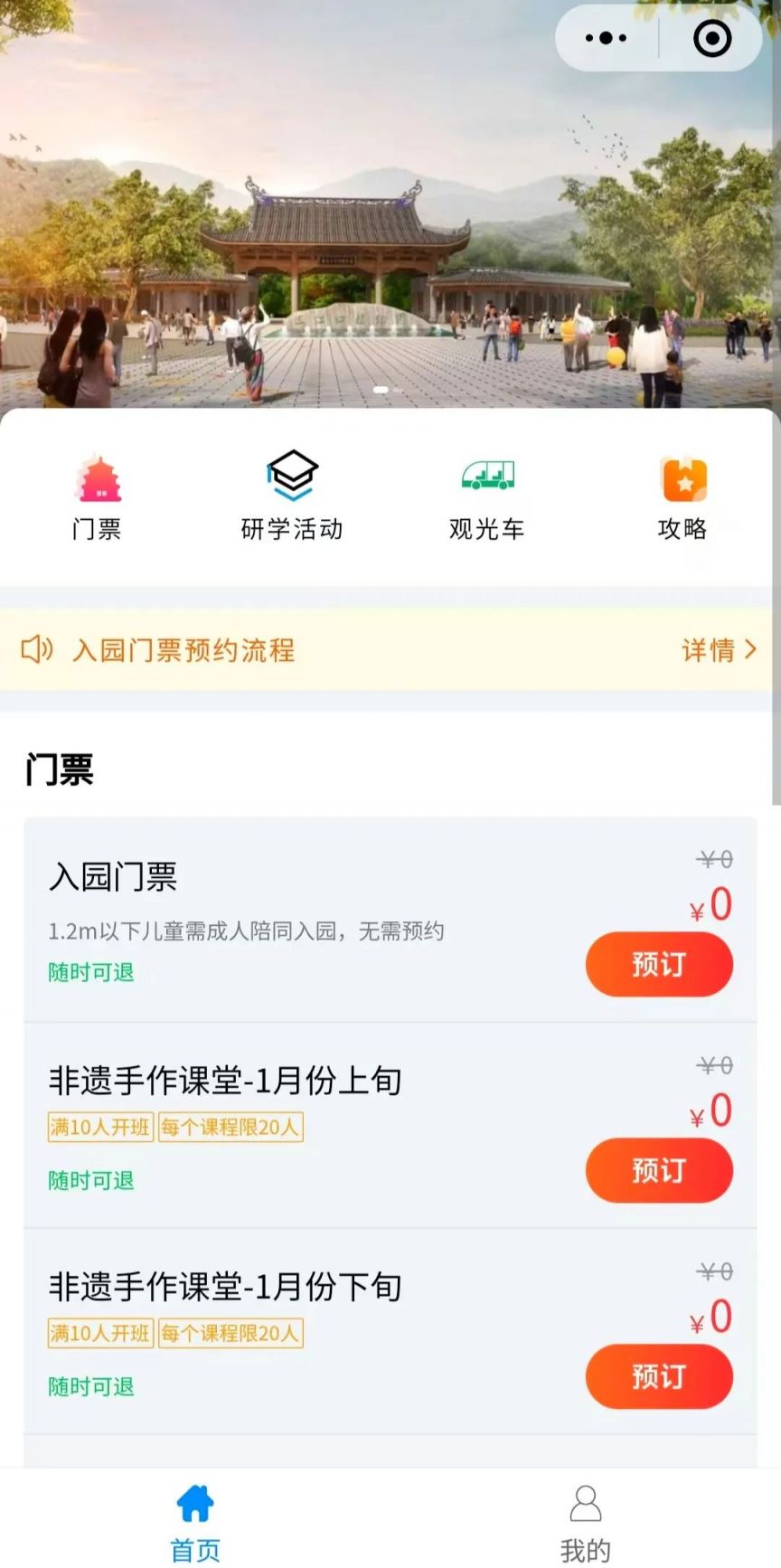Open the 门票 shortcut
Viewport: 781px width, 1568px height.
pyautogui.click(x=97, y=498)
